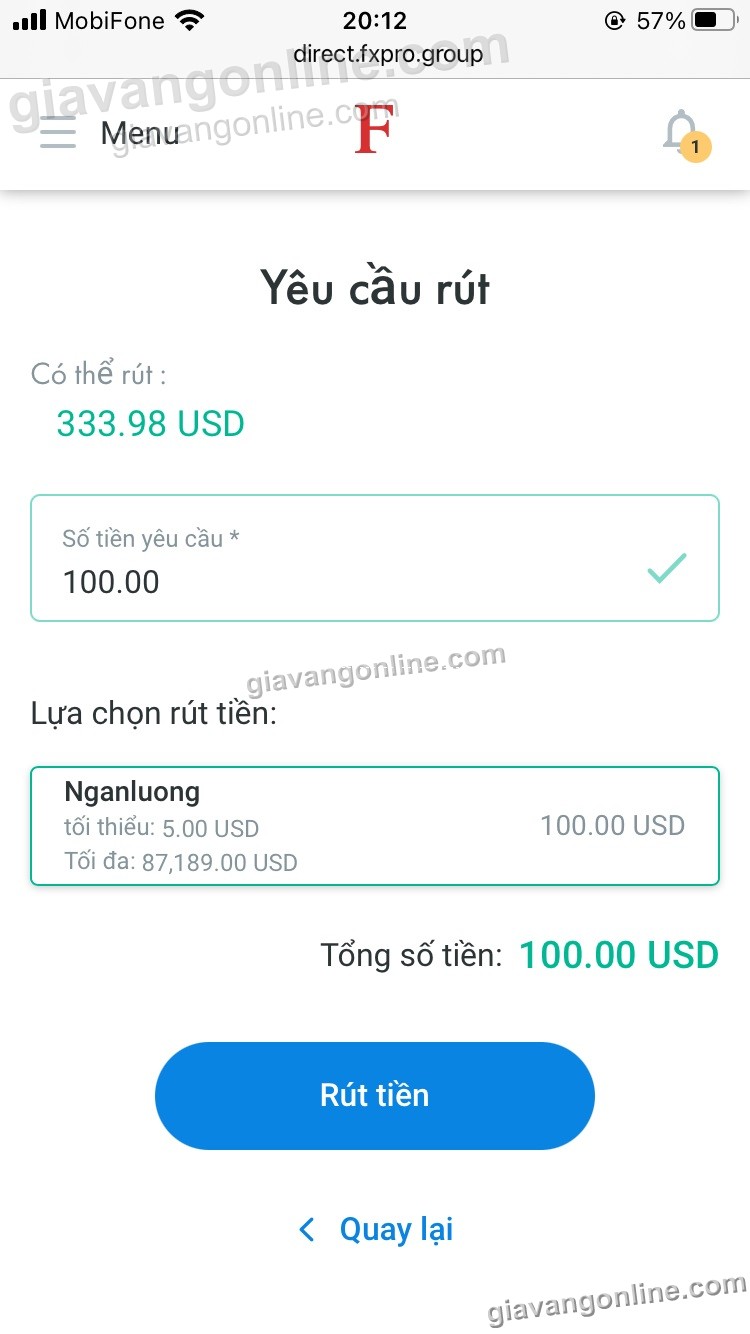Select the Nganluong withdrawal option

click(x=375, y=826)
